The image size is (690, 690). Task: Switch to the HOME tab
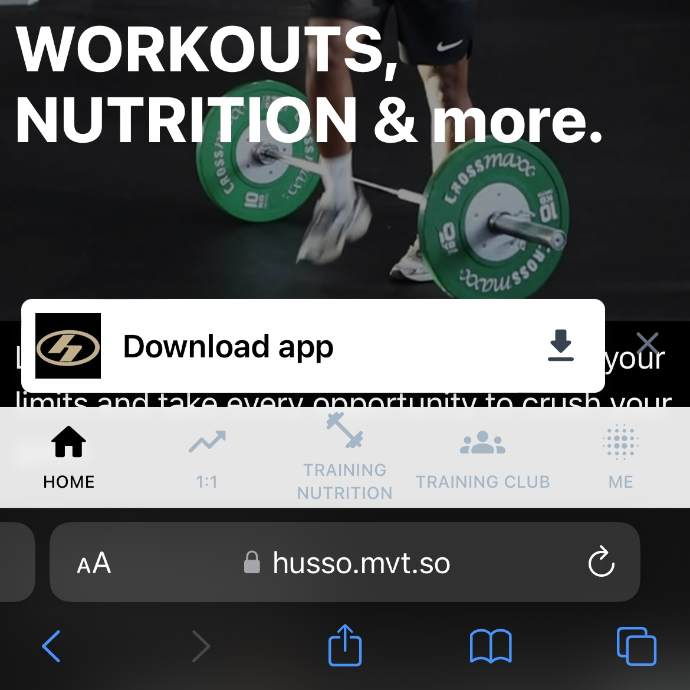pos(69,458)
